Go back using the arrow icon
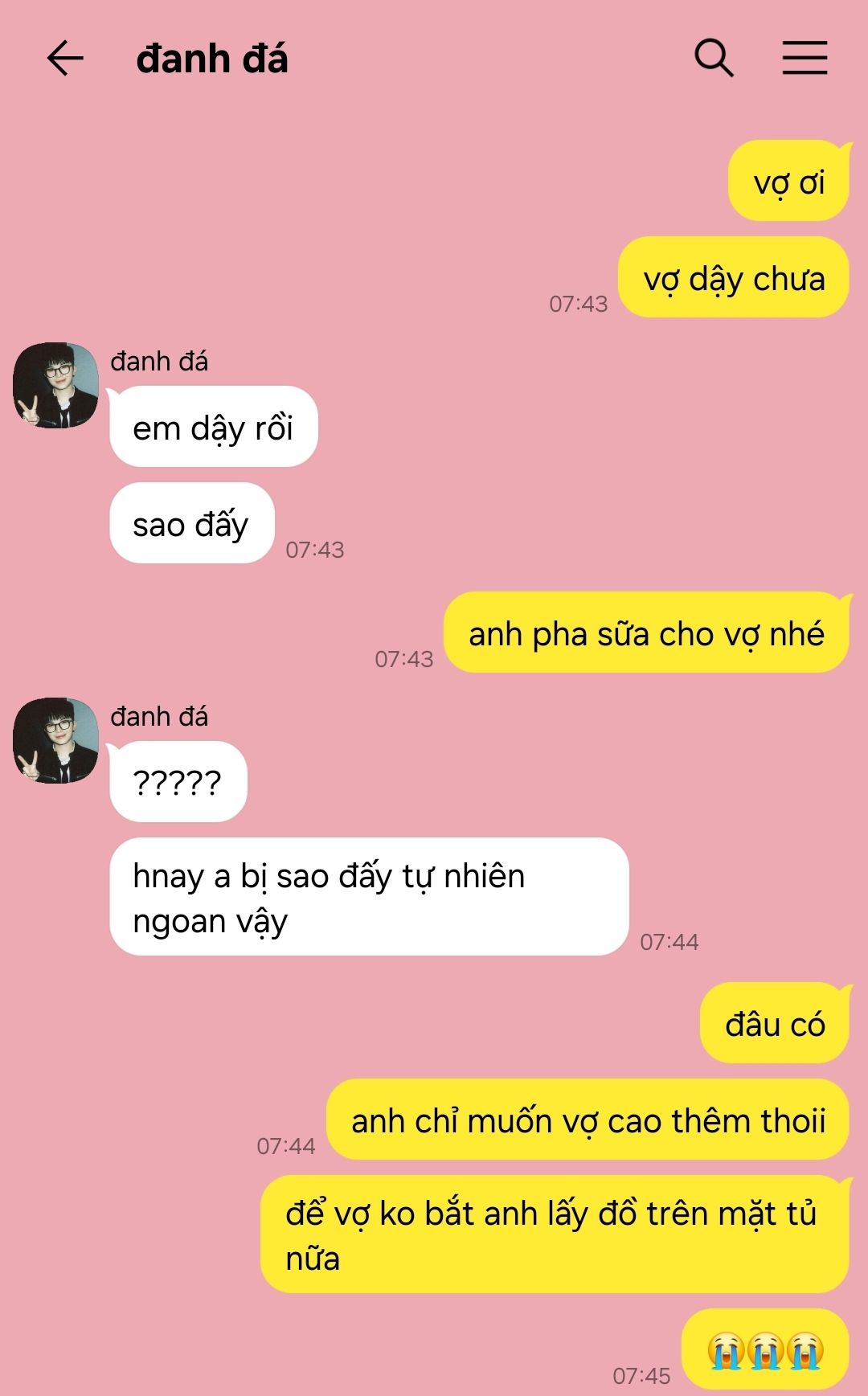This screenshot has height=1396, width=868. click(x=65, y=59)
